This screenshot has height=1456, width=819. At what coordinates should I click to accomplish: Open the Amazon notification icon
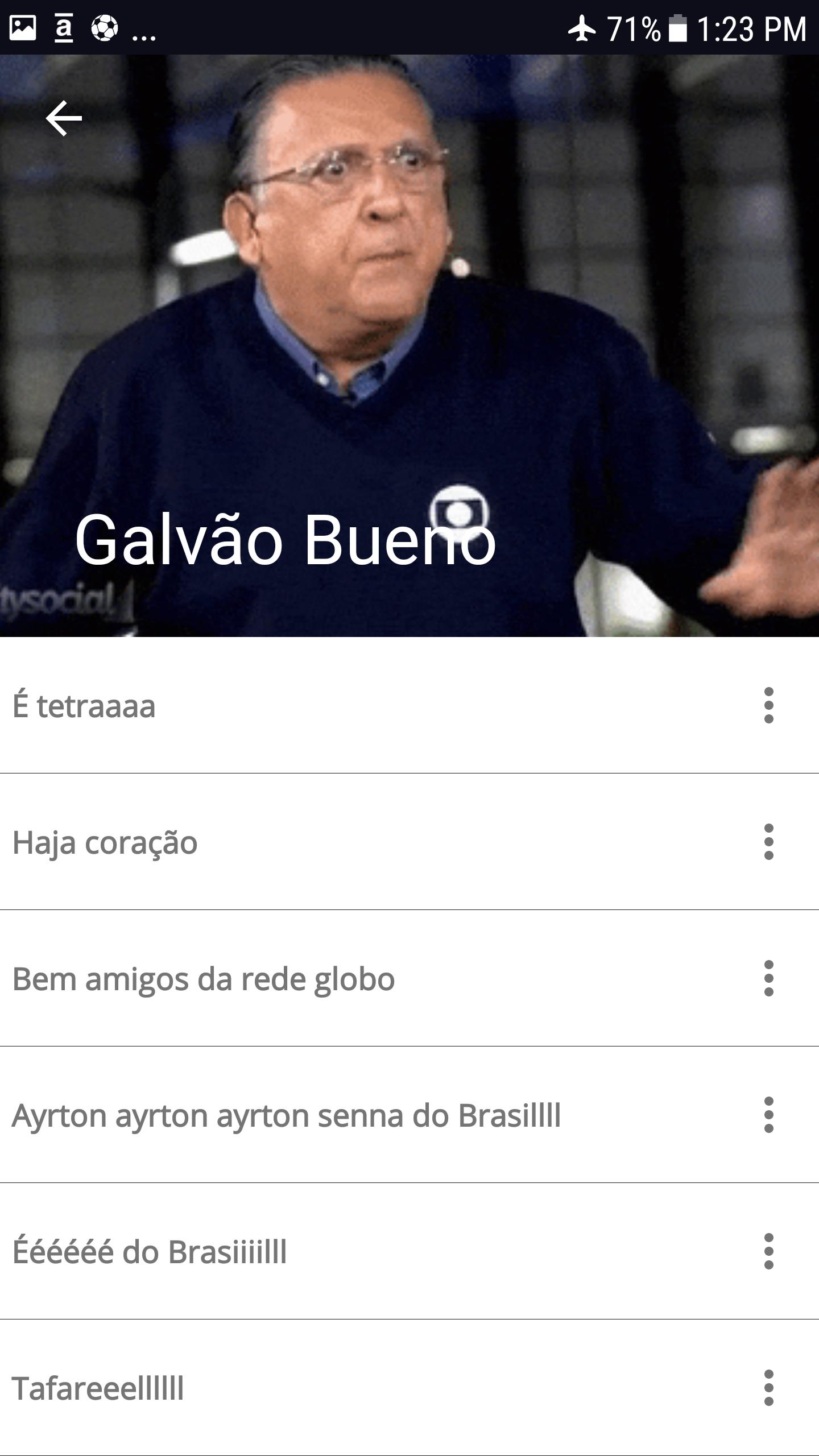tap(63, 26)
